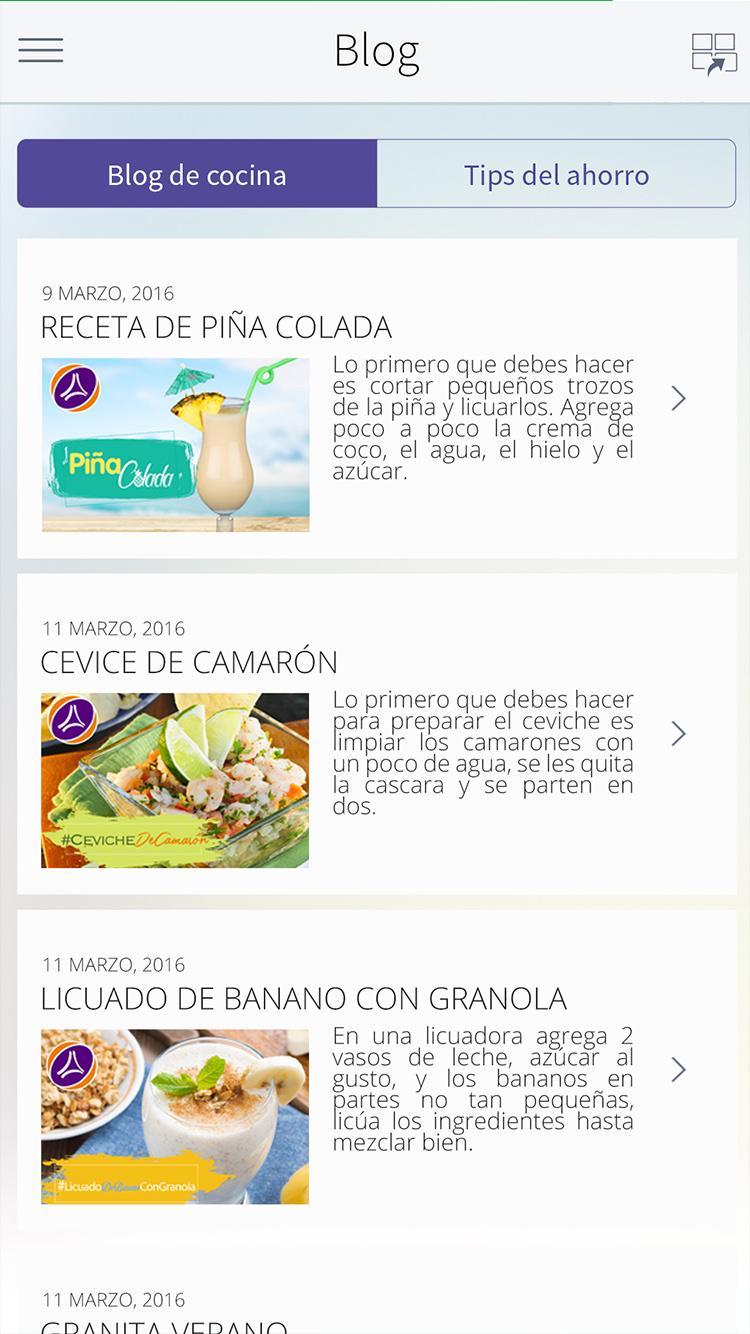The width and height of the screenshot is (750, 1334).
Task: Tap the 9 MARZO, 2016 date label
Action: (107, 293)
